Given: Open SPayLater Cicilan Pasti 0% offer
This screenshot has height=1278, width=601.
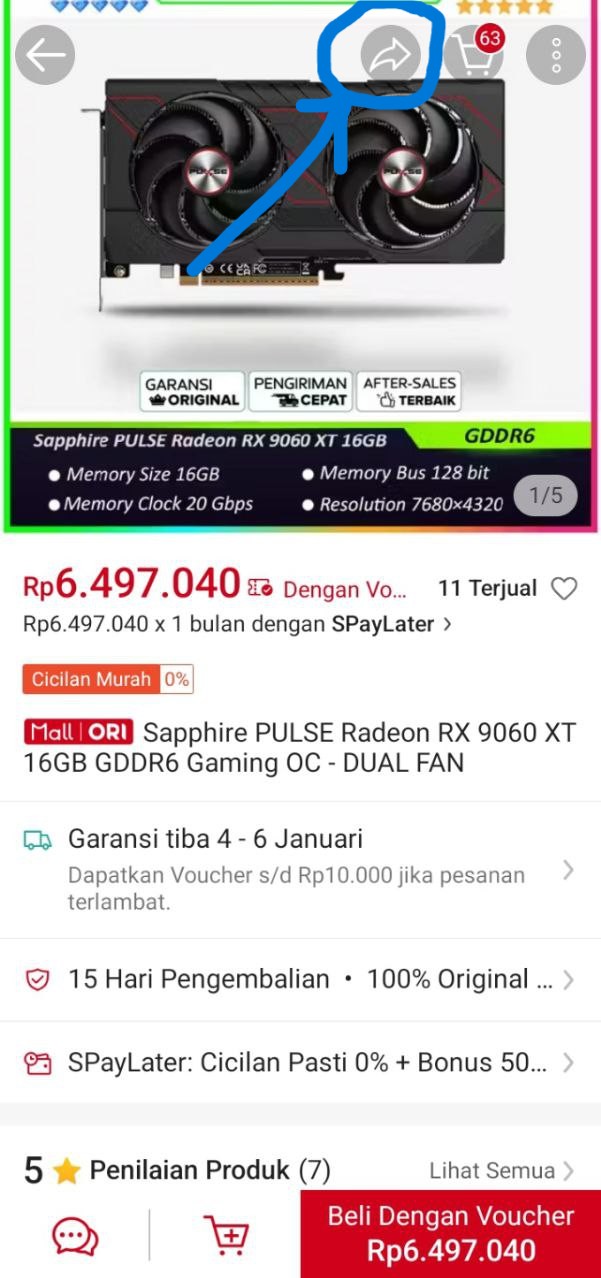Looking at the screenshot, I should tap(300, 1062).
